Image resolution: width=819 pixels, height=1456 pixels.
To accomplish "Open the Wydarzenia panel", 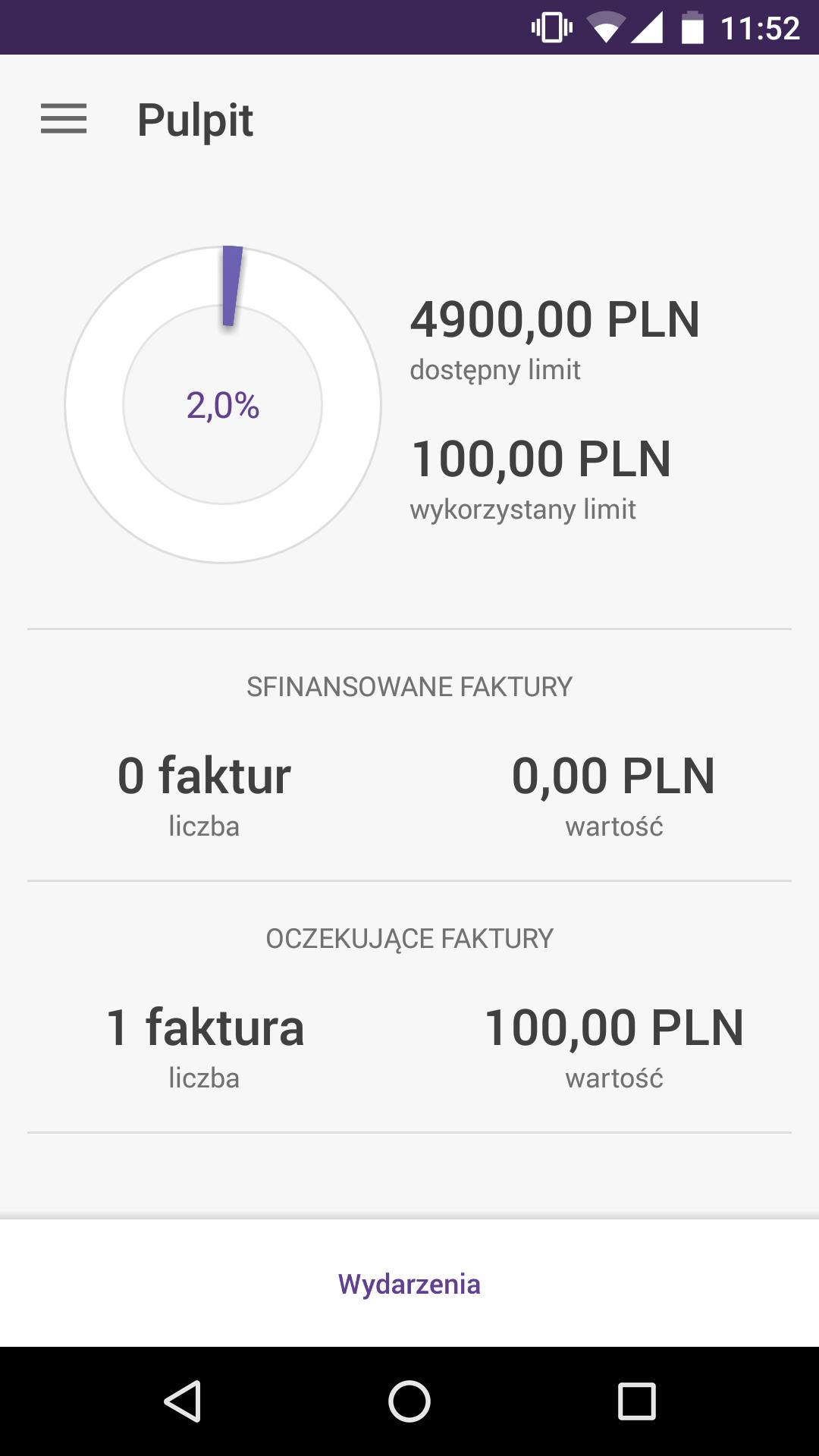I will [409, 1284].
